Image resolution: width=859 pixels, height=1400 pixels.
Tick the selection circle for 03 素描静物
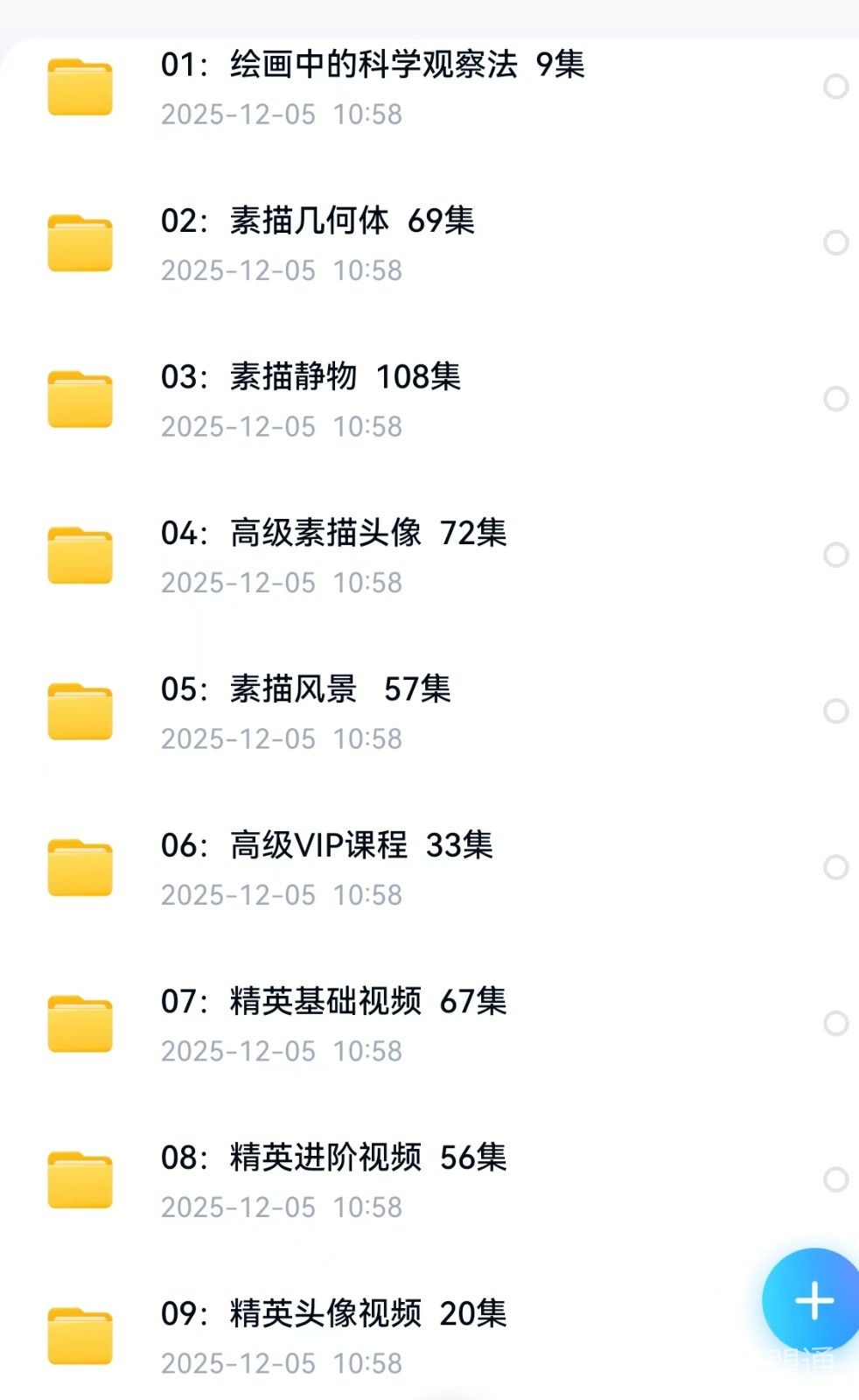[835, 399]
